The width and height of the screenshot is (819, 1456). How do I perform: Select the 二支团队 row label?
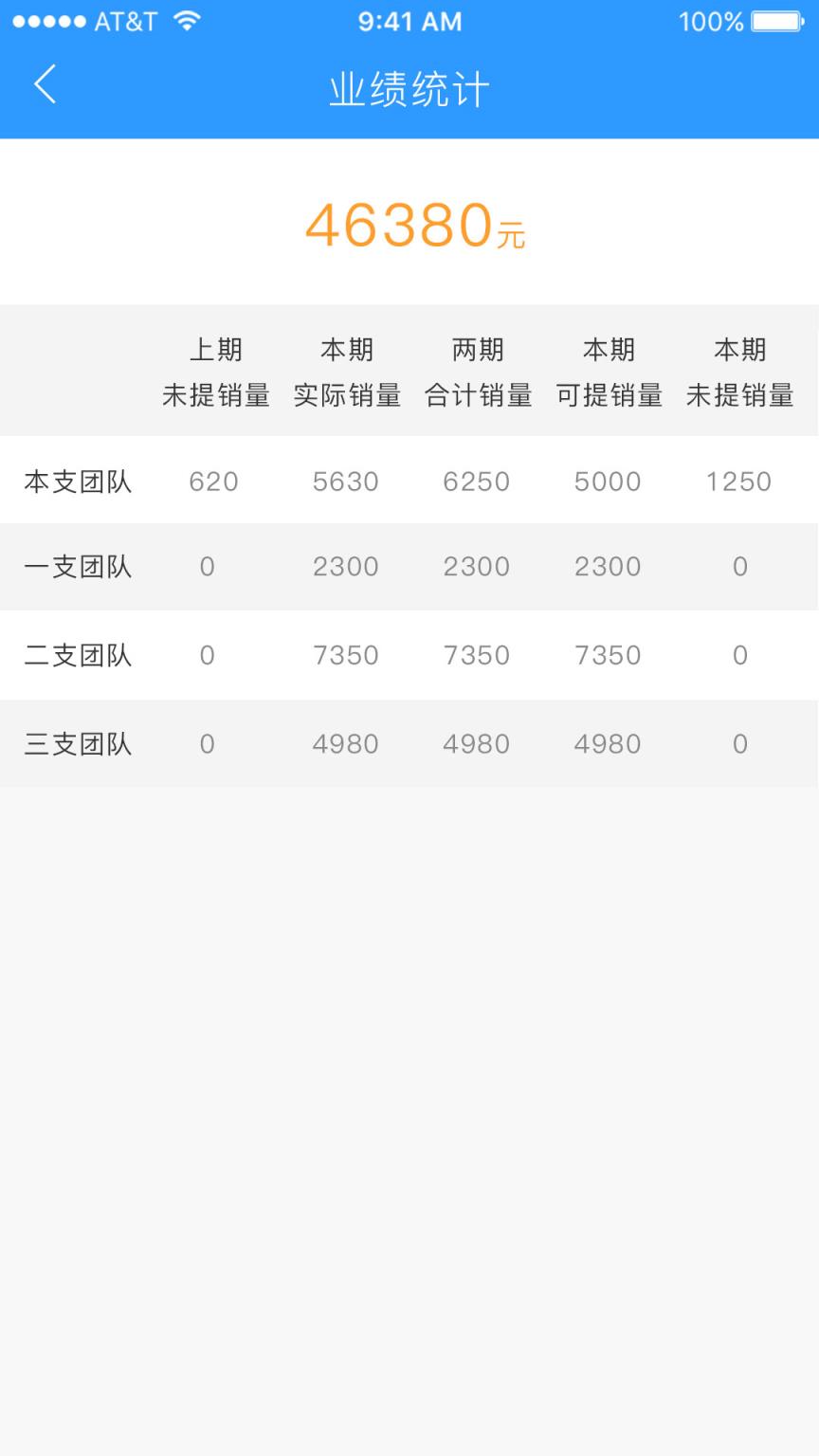[x=77, y=655]
